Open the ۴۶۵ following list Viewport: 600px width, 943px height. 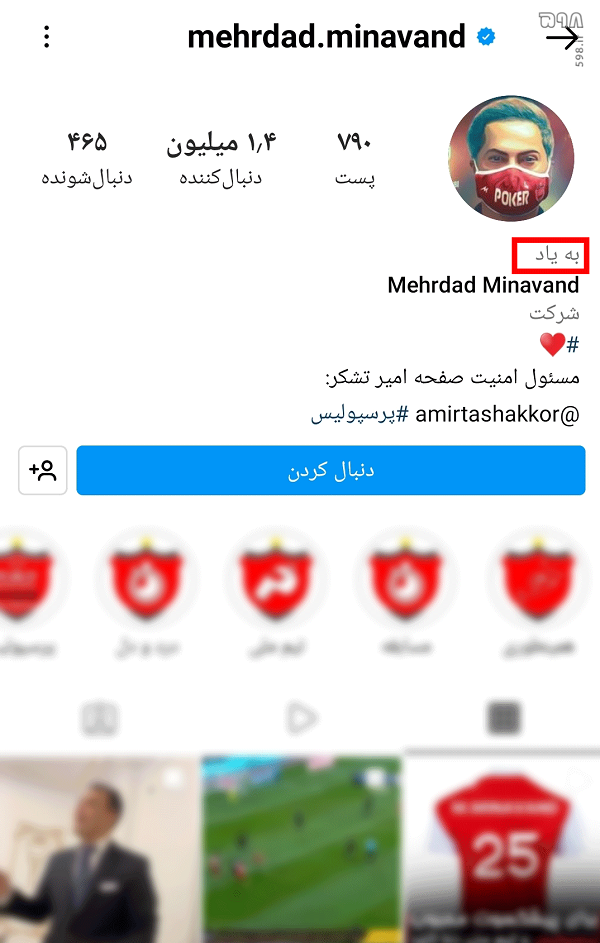click(x=87, y=158)
